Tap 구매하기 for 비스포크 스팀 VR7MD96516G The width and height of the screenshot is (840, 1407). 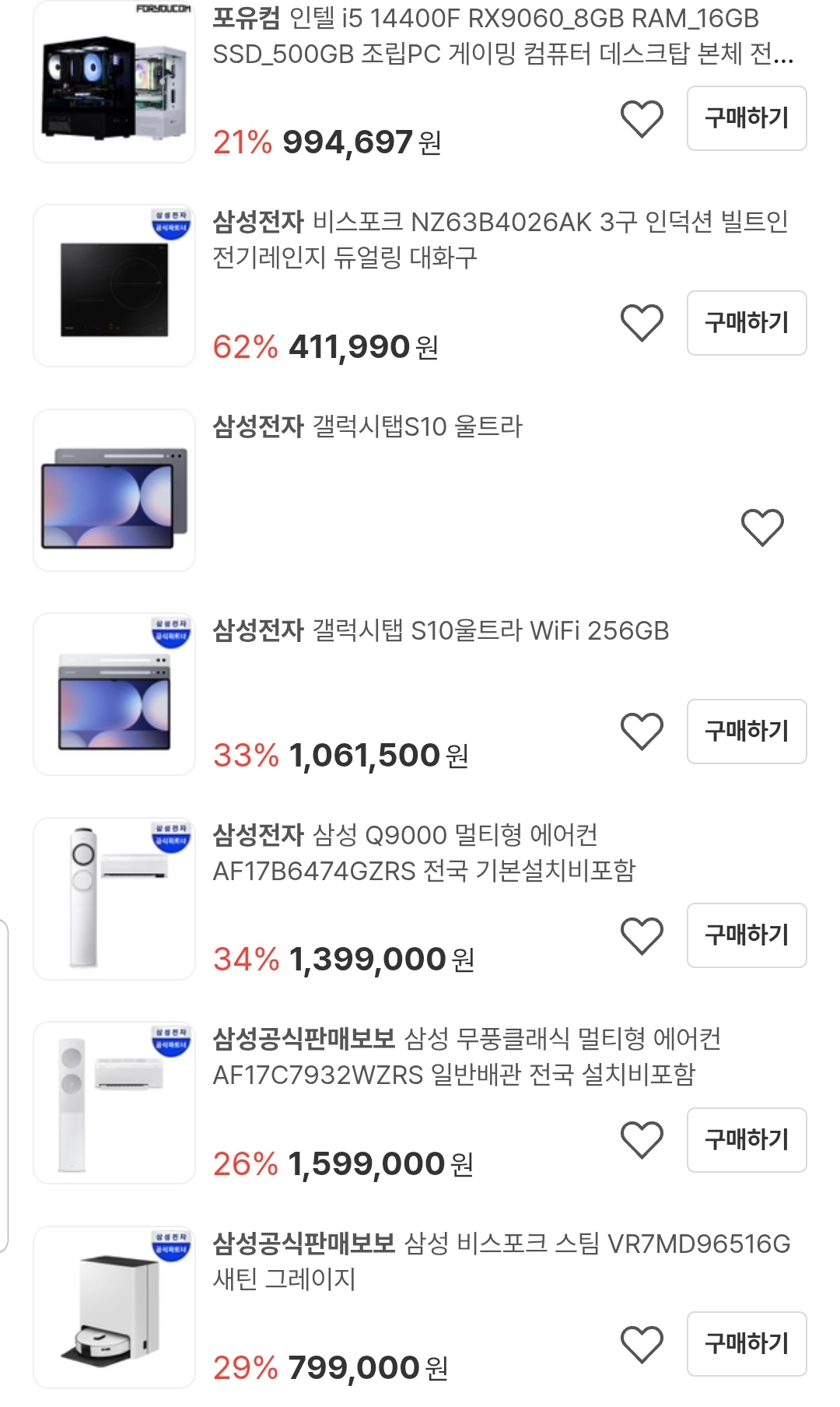click(x=746, y=1344)
